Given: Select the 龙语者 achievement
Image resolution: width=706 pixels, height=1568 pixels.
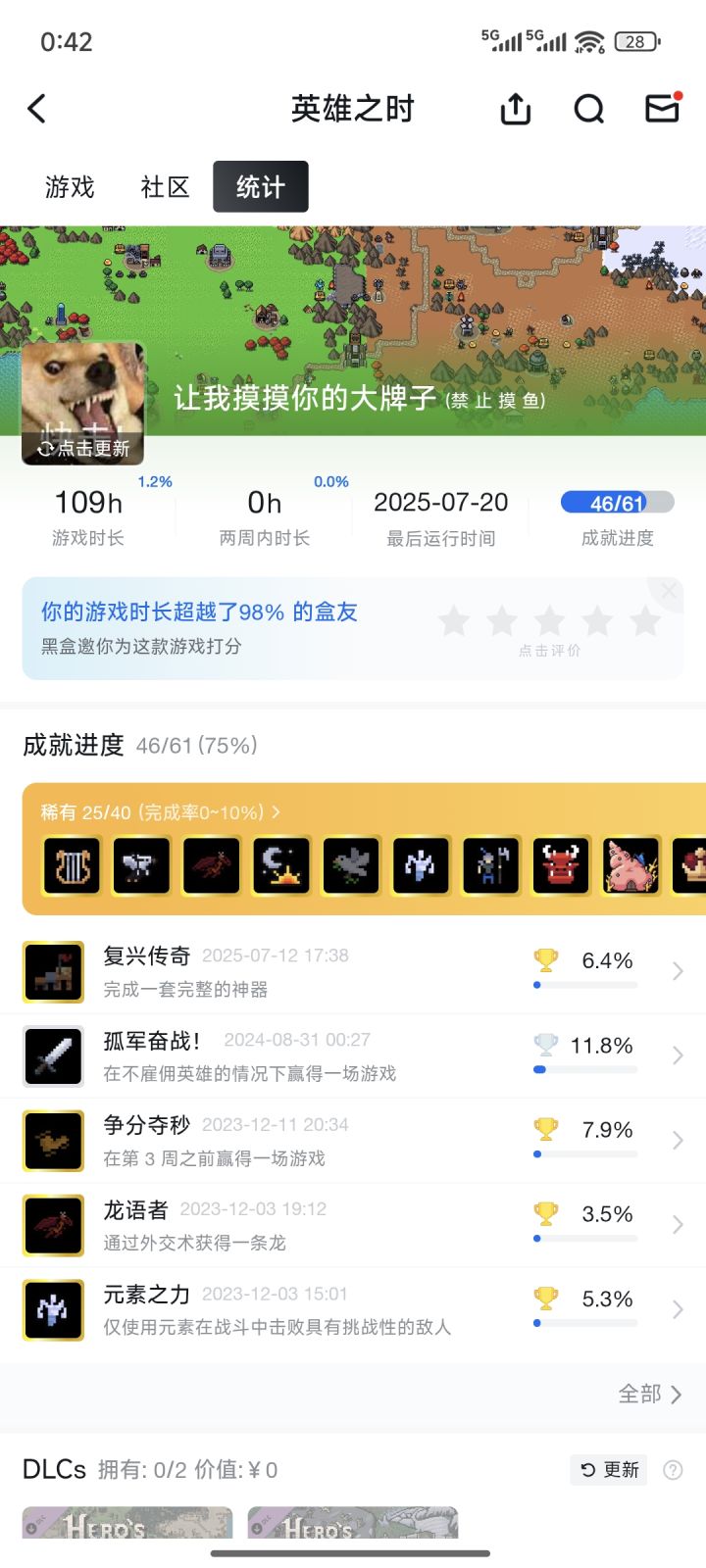Looking at the screenshot, I should (x=353, y=1225).
